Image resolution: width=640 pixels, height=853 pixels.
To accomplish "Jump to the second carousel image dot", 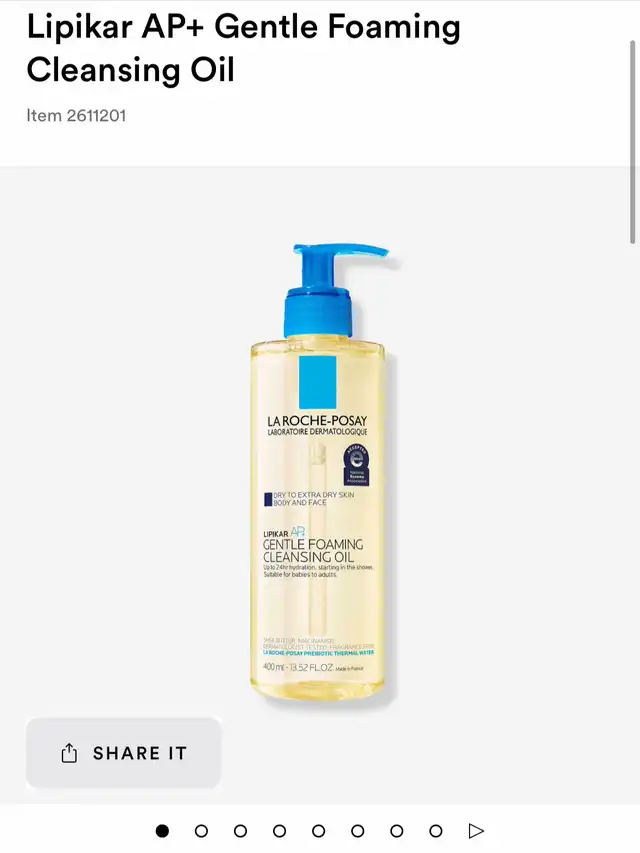I will click(x=201, y=831).
